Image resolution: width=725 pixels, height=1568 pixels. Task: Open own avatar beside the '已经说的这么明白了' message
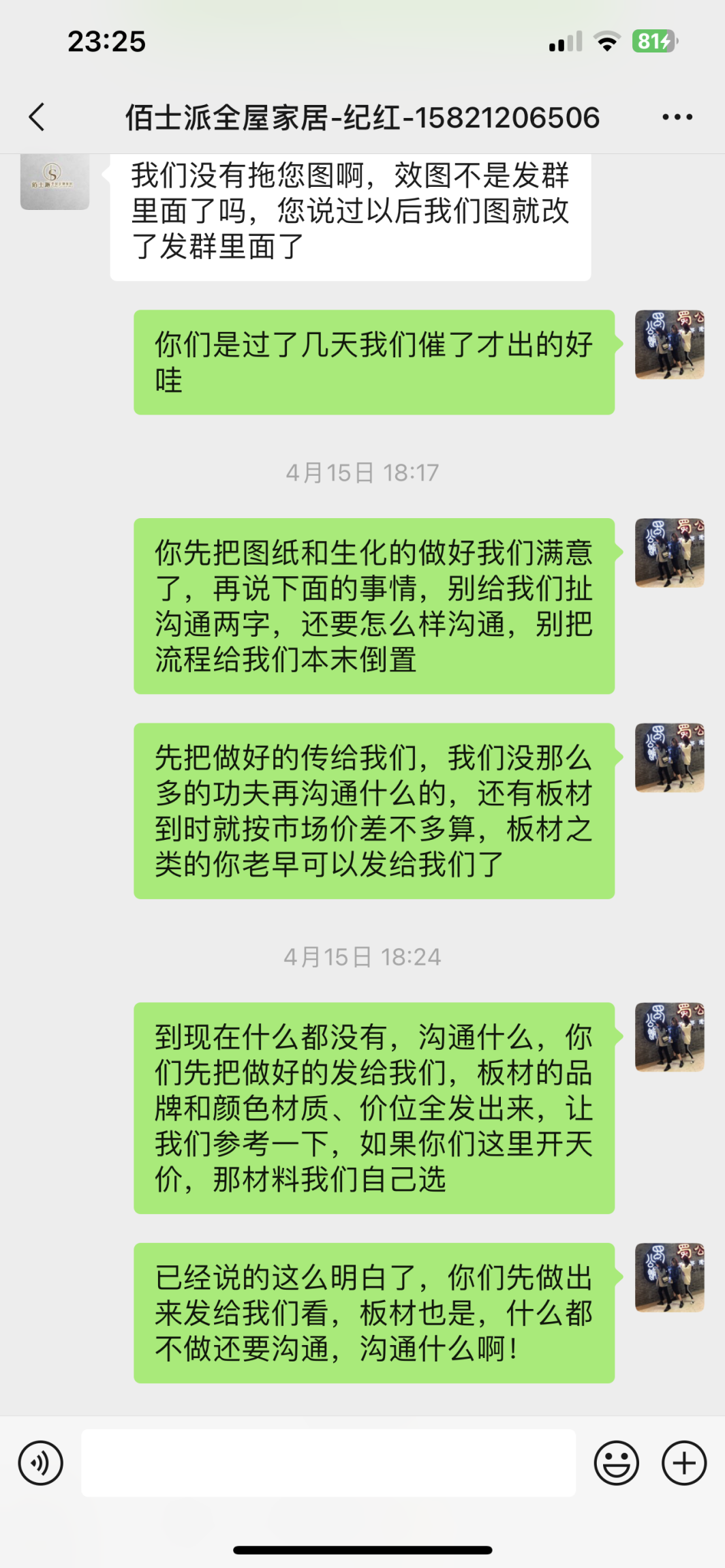pos(669,1278)
